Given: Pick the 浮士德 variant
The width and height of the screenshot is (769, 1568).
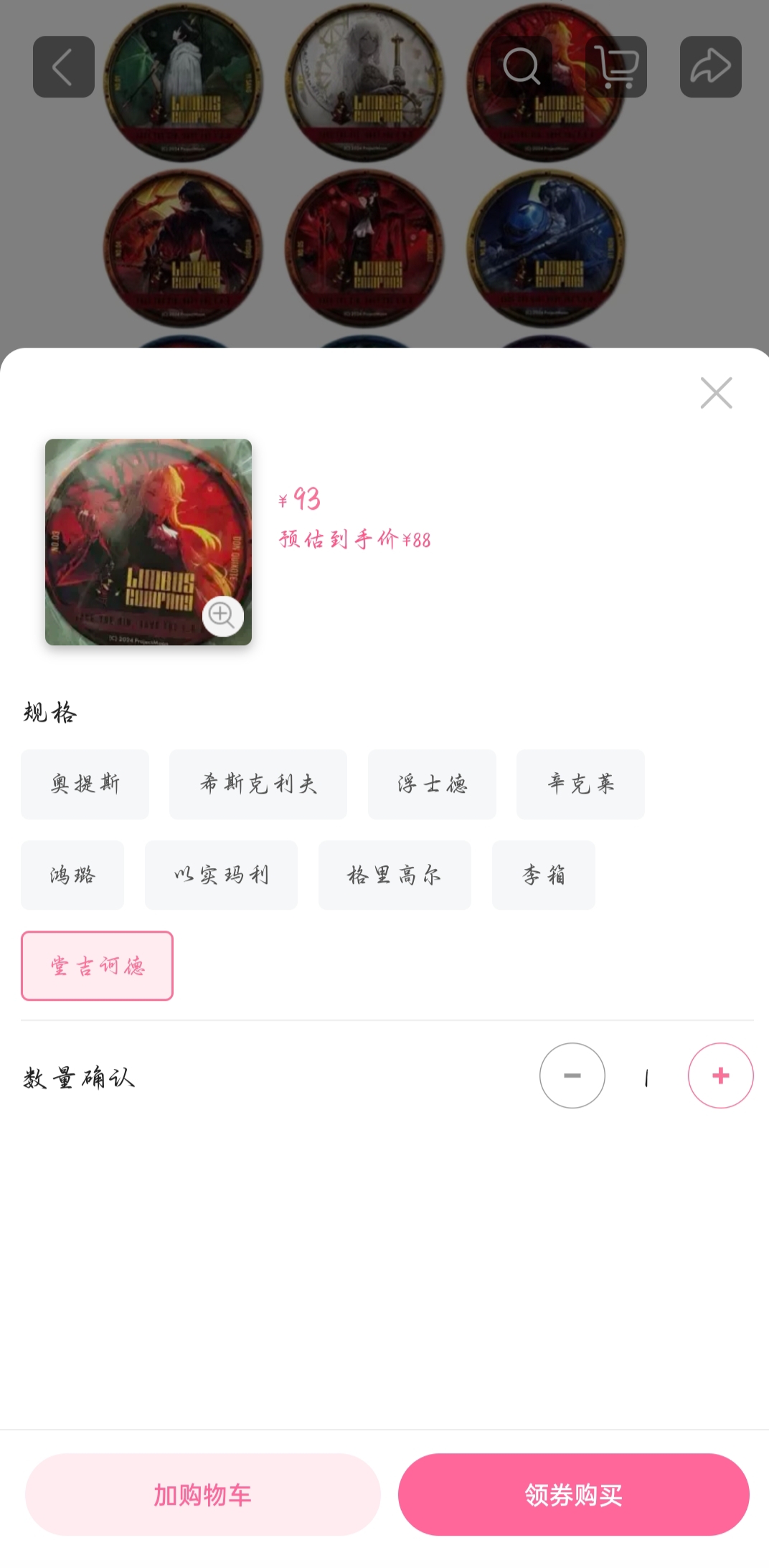Looking at the screenshot, I should pyautogui.click(x=432, y=784).
